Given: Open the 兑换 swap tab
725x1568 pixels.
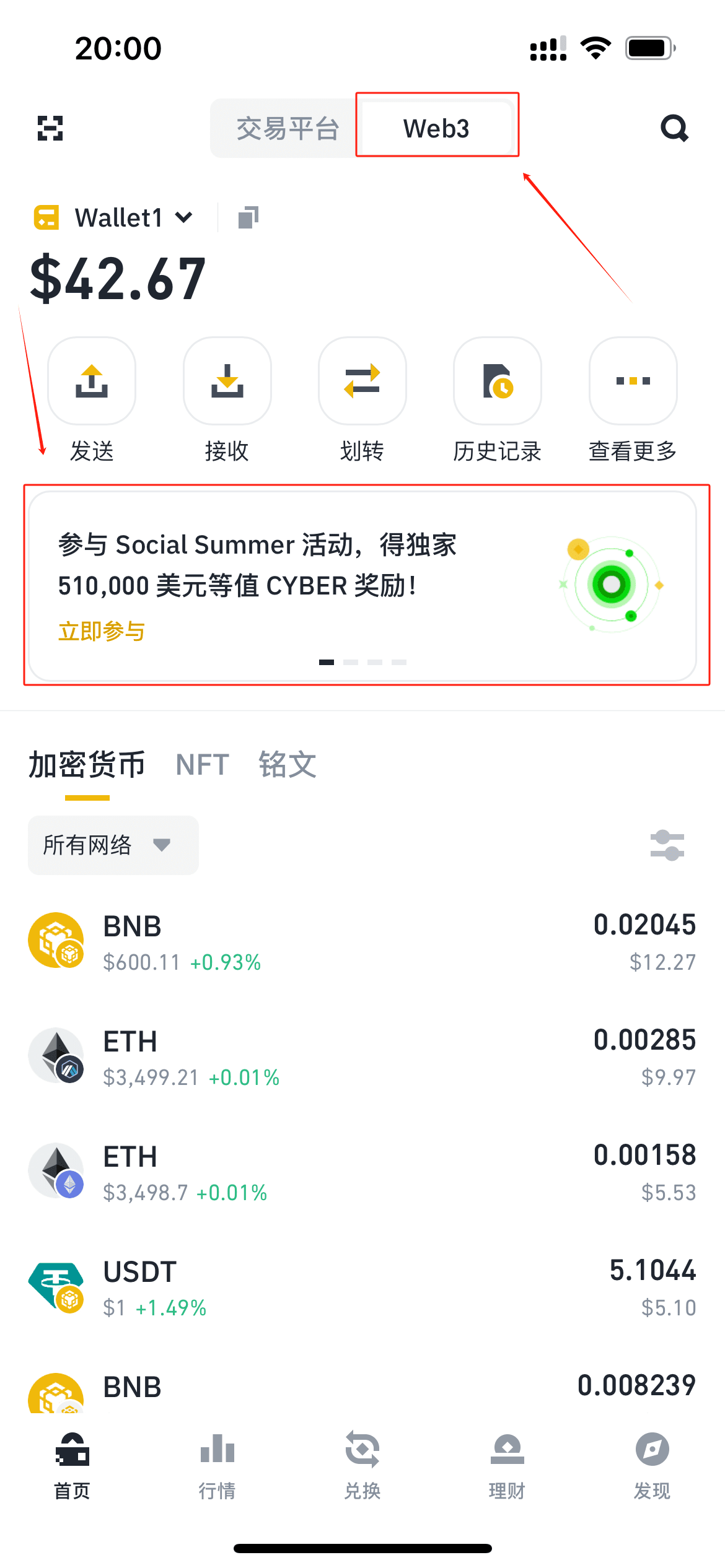Looking at the screenshot, I should (362, 1465).
